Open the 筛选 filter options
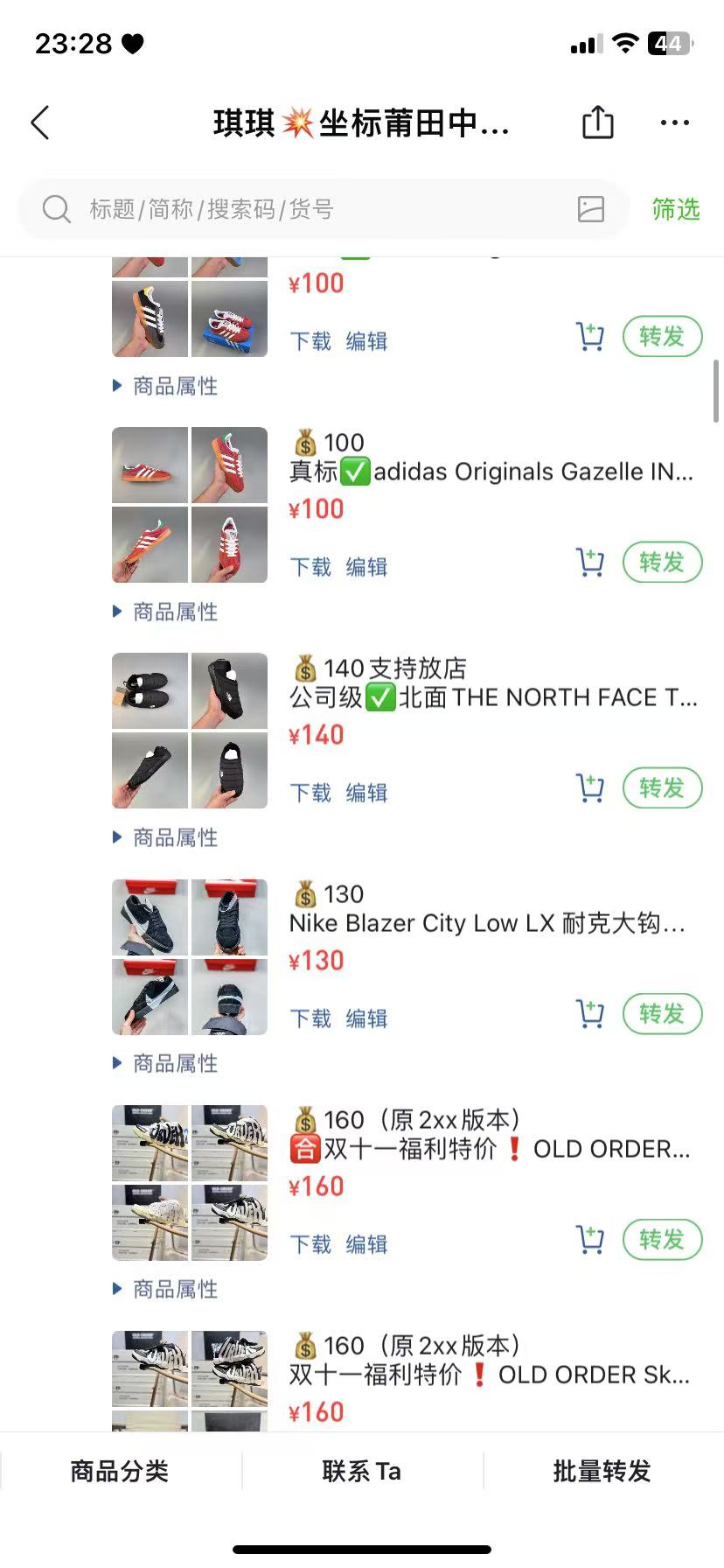The height and width of the screenshot is (1568, 724). click(x=676, y=209)
